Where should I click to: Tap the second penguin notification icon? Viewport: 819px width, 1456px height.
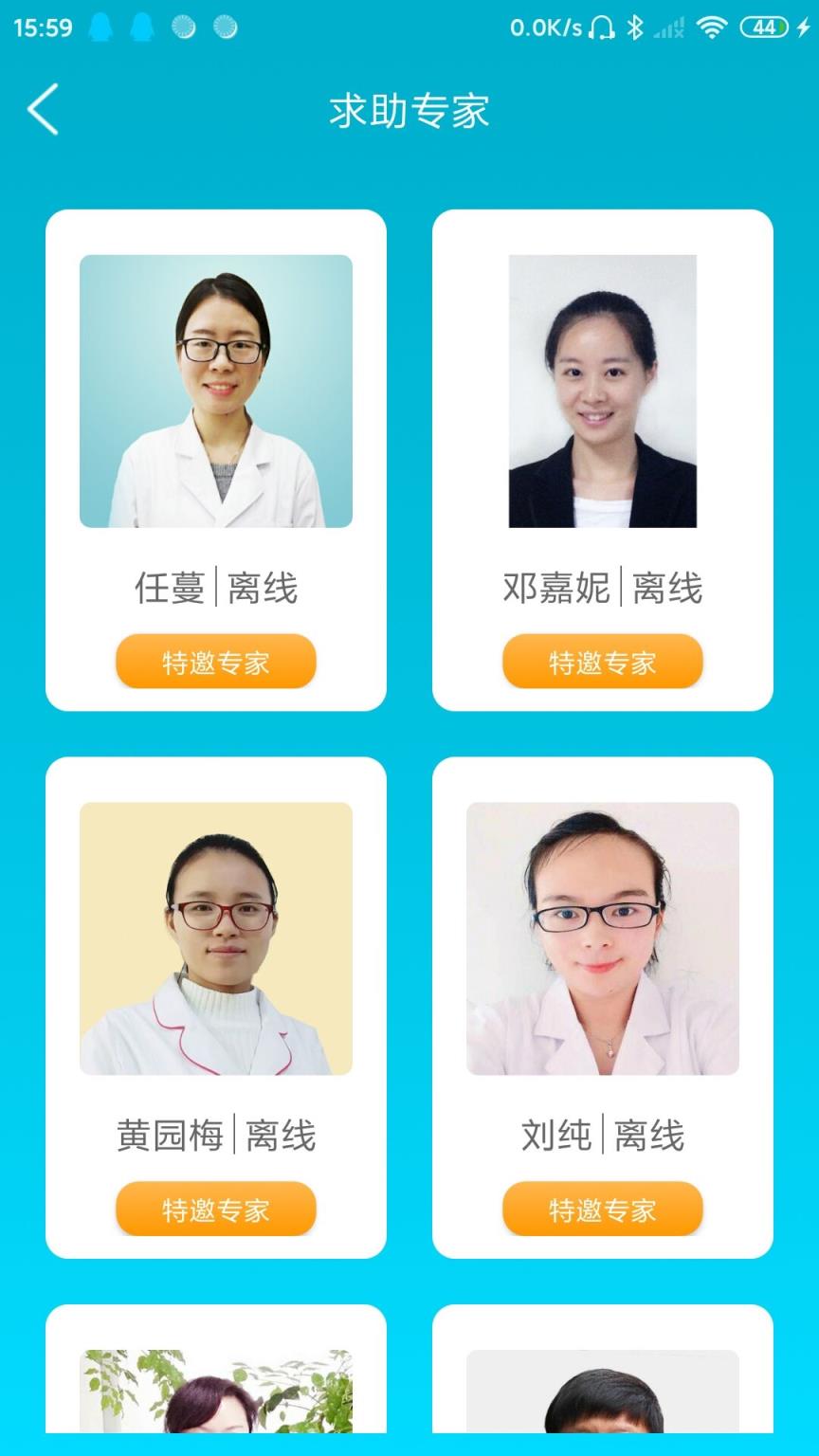140,27
